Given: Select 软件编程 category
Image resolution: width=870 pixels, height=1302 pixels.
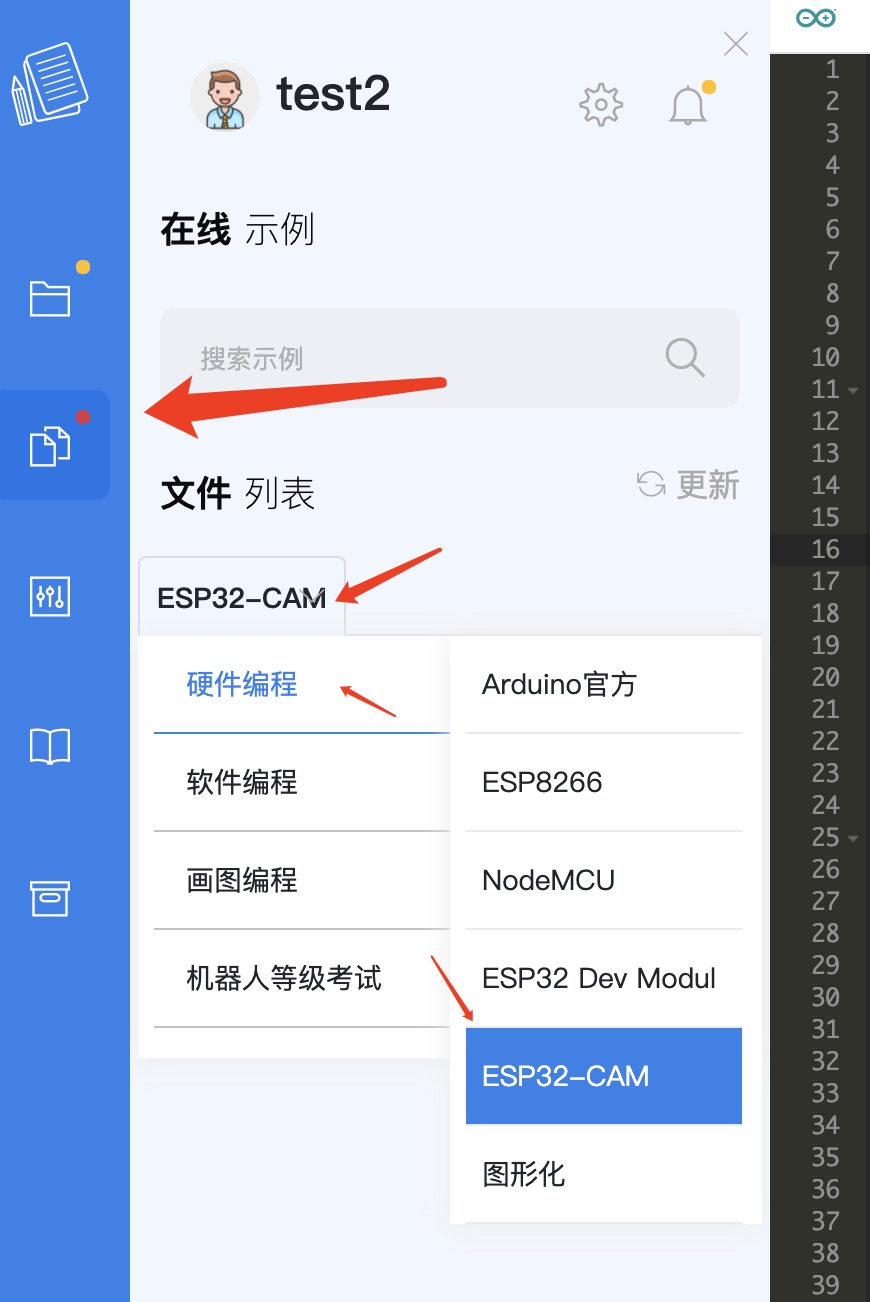Looking at the screenshot, I should point(242,782).
